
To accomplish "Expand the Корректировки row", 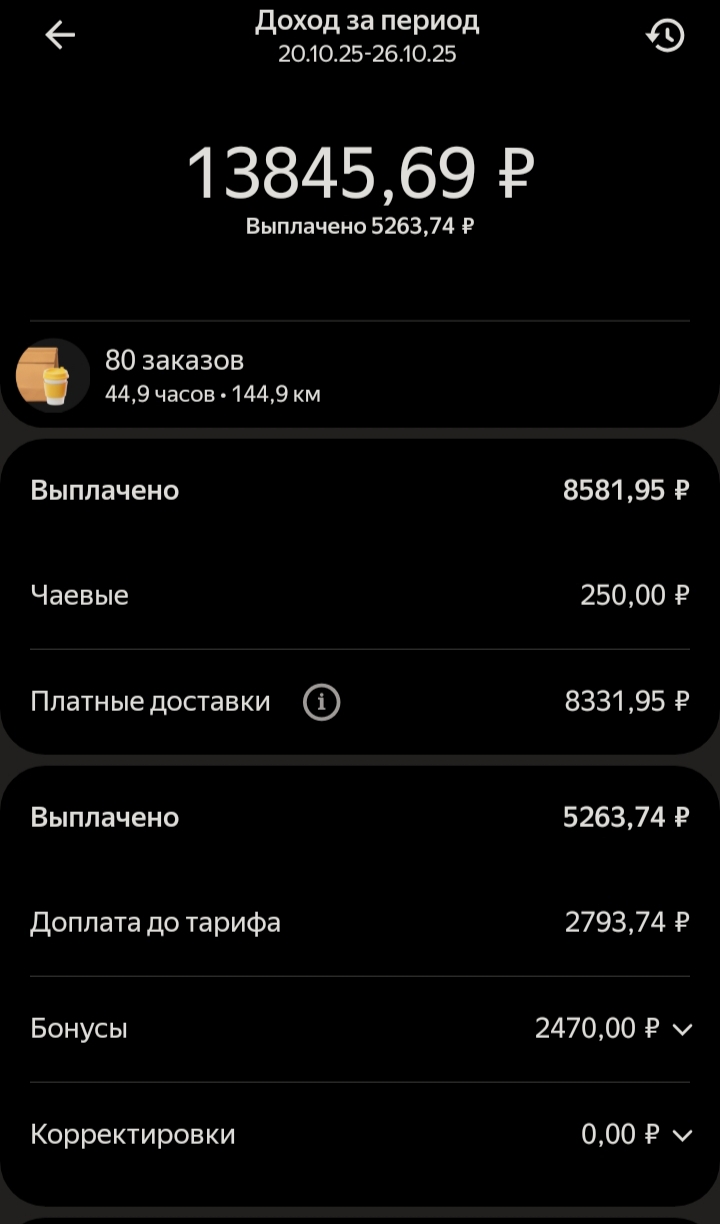I will (682, 1135).
